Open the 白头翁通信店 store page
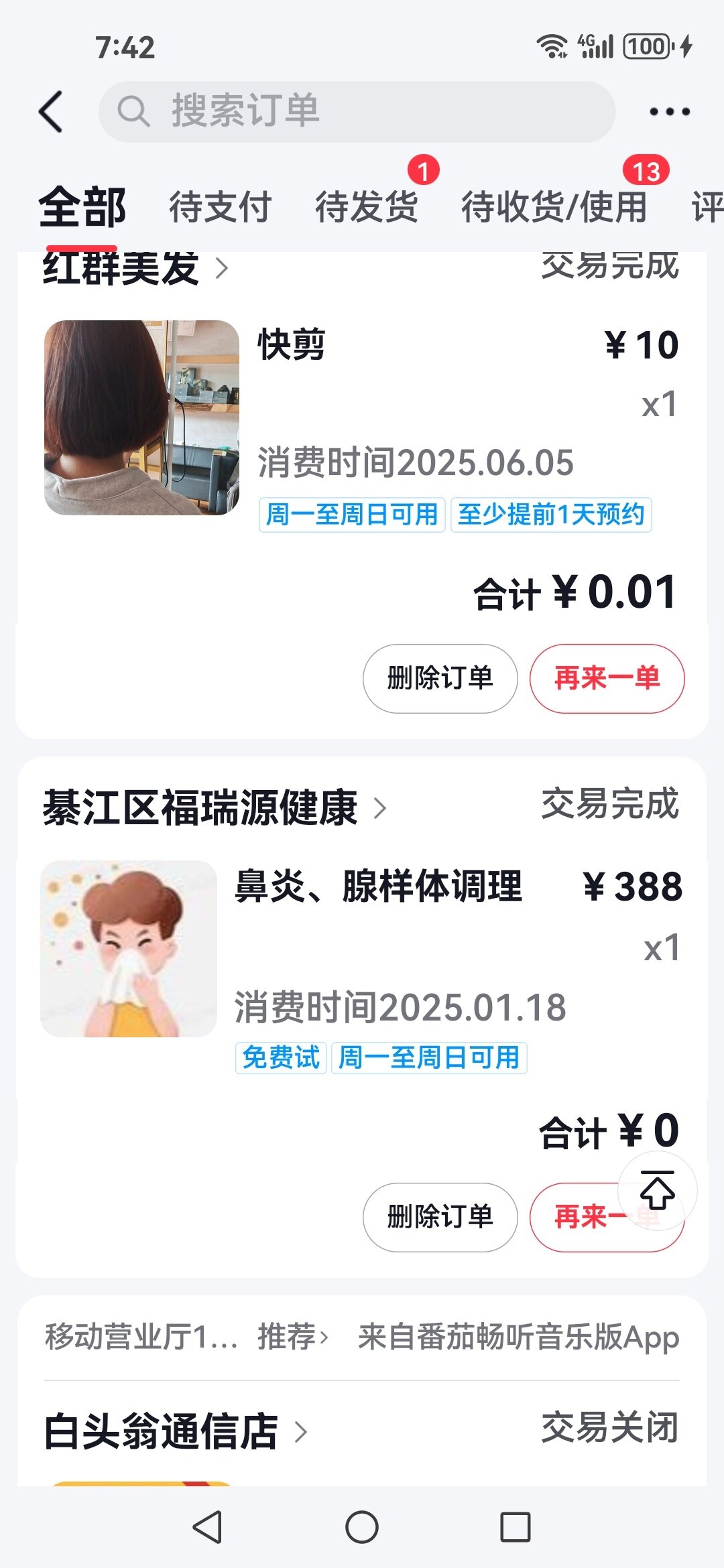The height and width of the screenshot is (1568, 724). pyautogui.click(x=176, y=1431)
